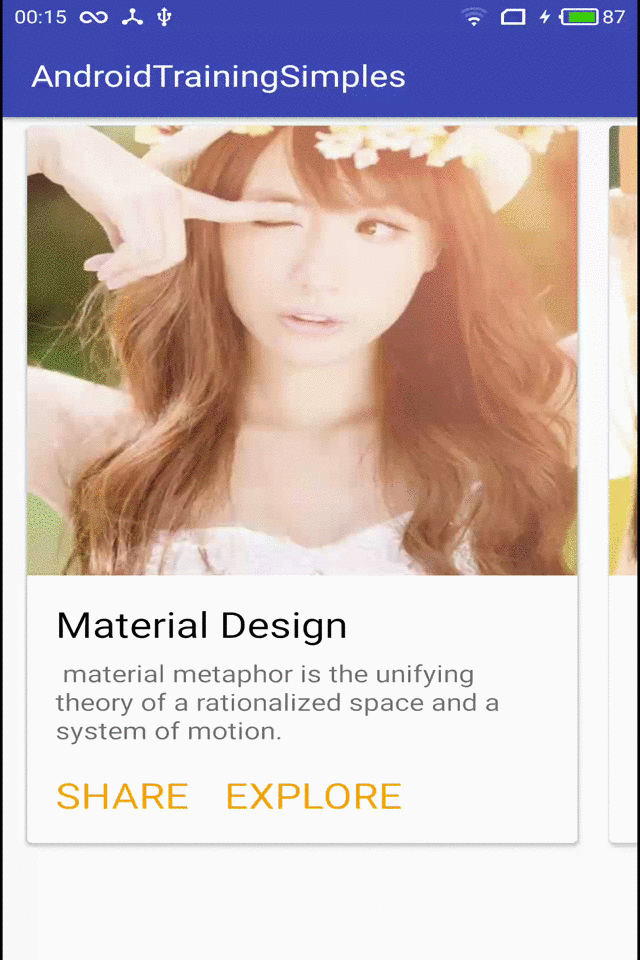640x960 pixels.
Task: Open the Material Design card photo
Action: point(302,350)
